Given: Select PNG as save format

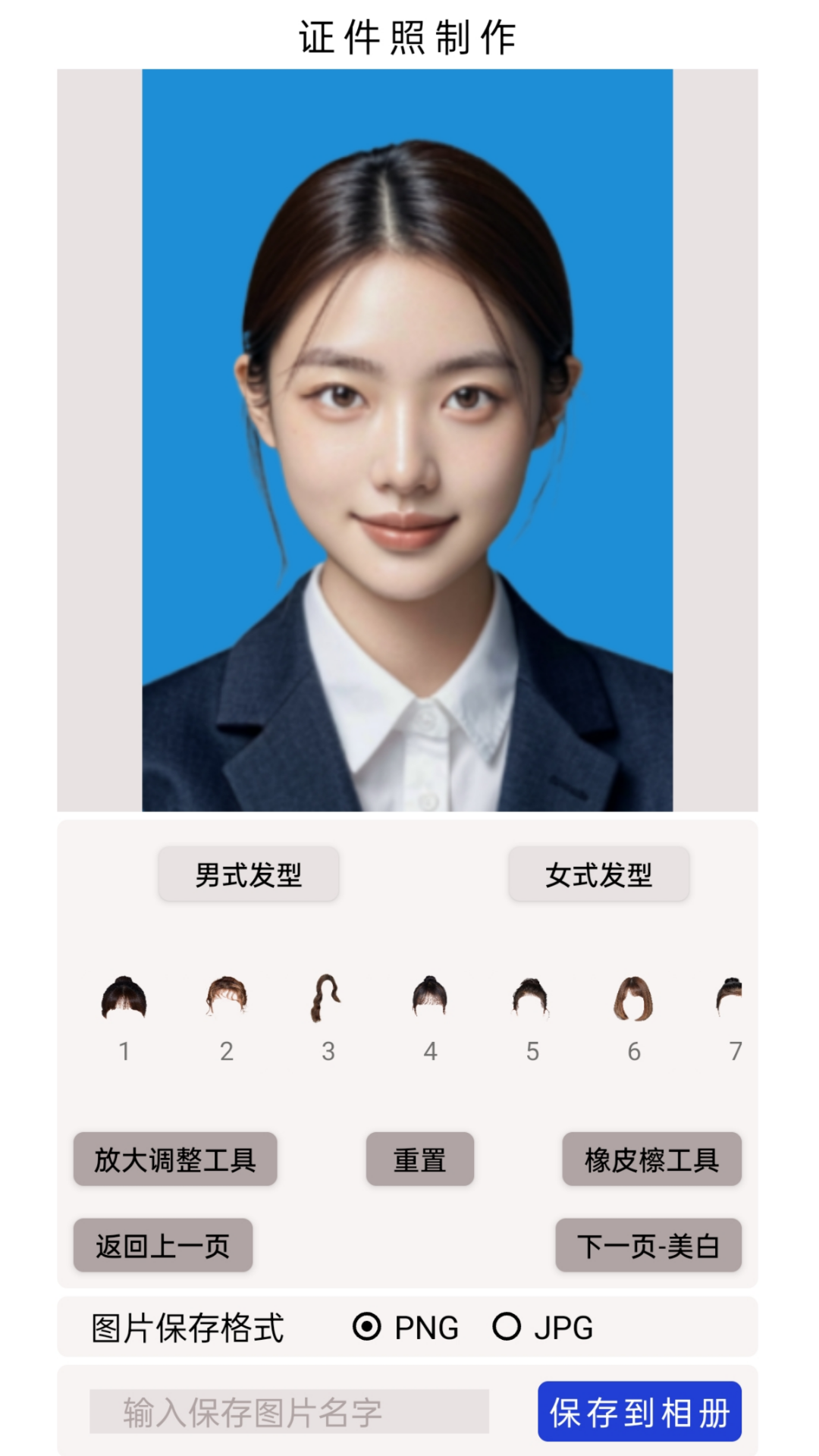Looking at the screenshot, I should [406, 1327].
